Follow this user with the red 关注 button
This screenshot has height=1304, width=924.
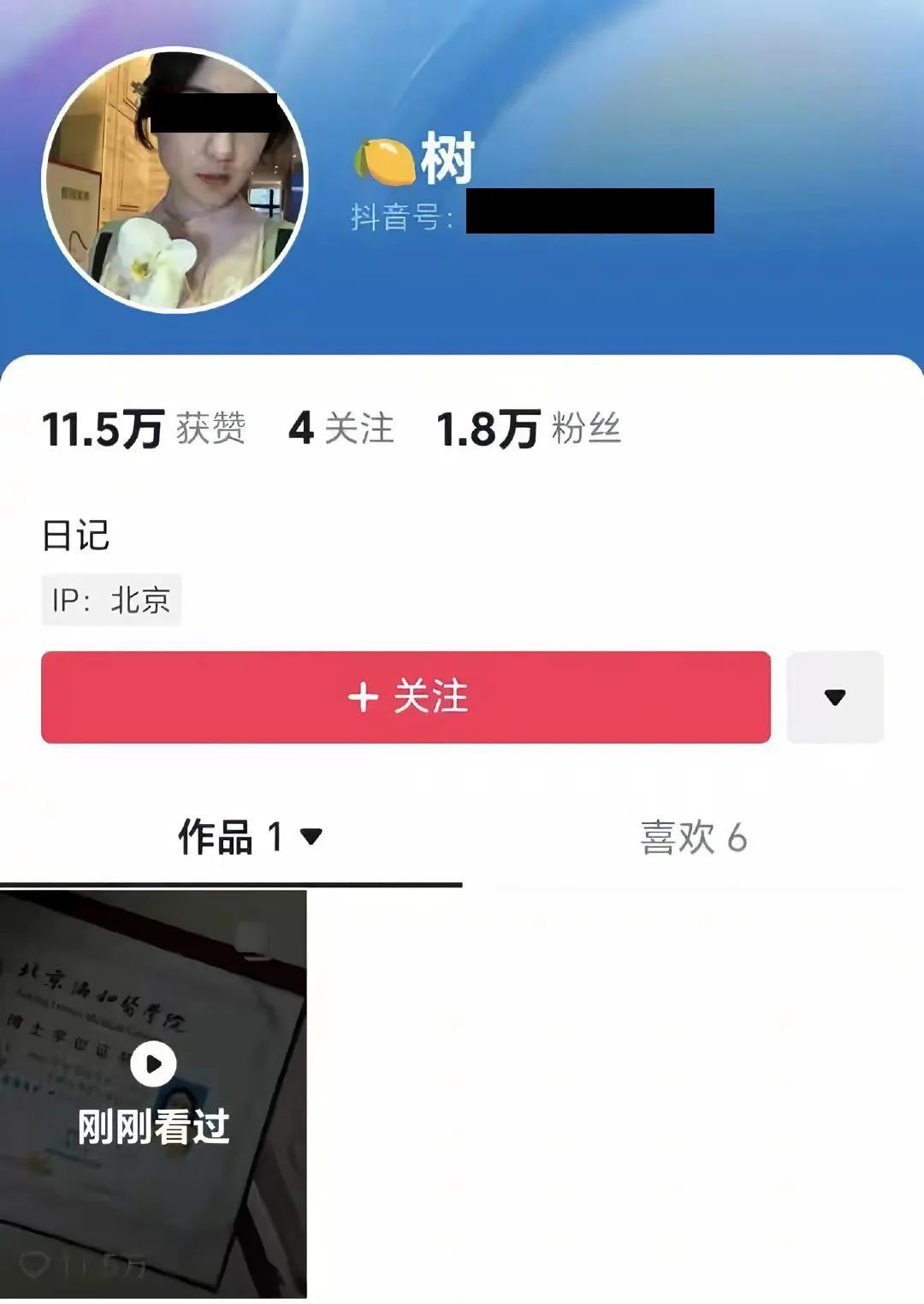tap(406, 697)
